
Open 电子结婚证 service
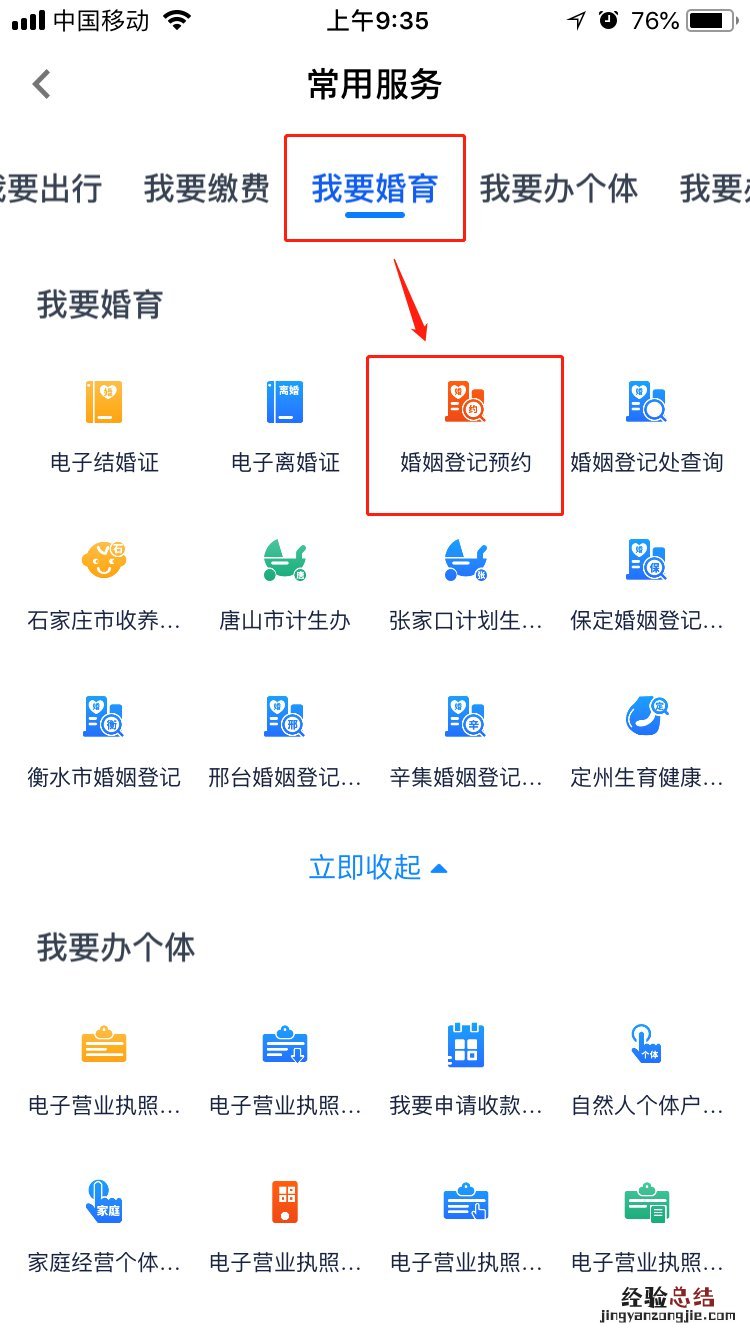104,425
